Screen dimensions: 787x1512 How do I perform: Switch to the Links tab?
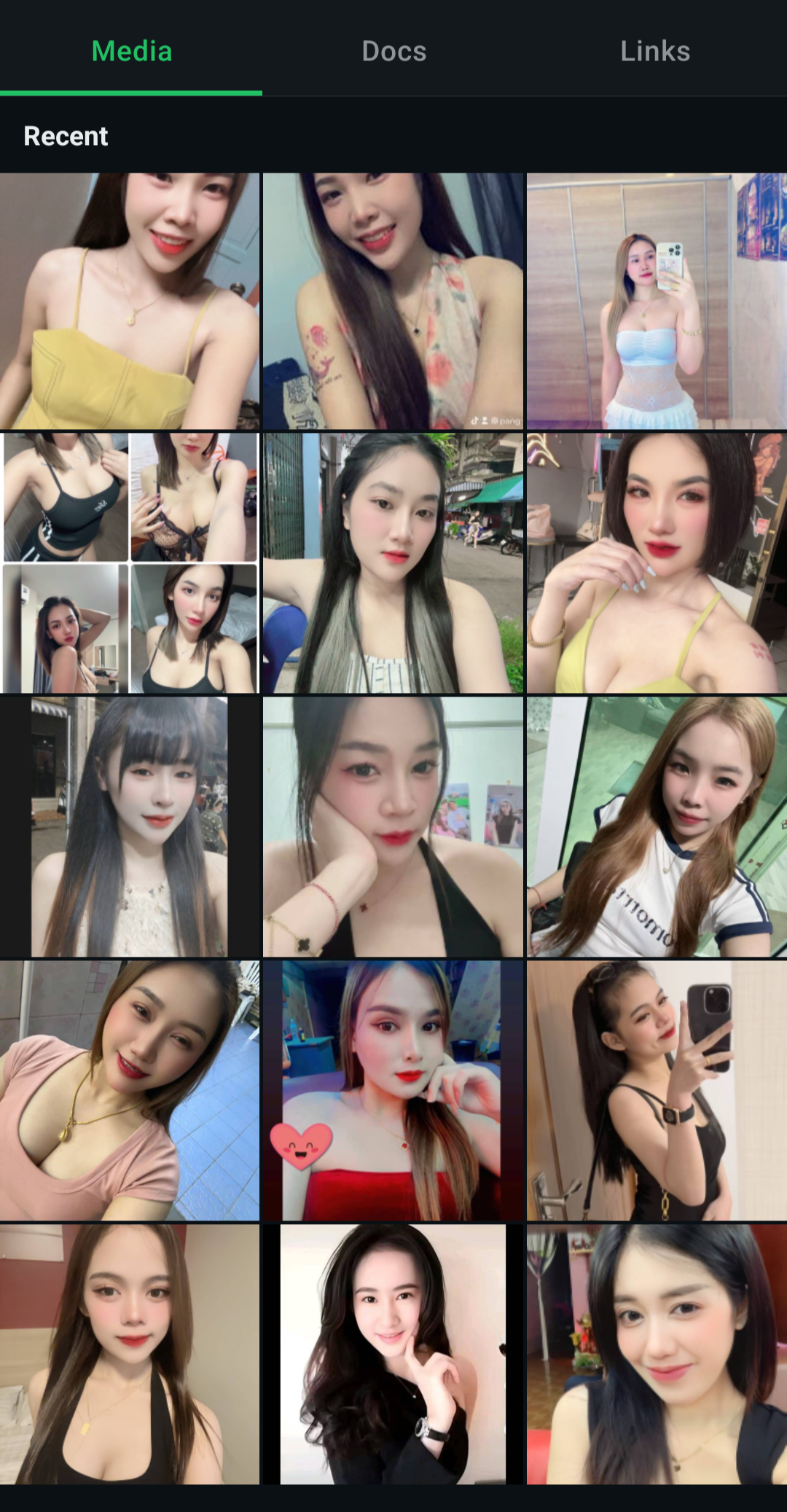656,51
